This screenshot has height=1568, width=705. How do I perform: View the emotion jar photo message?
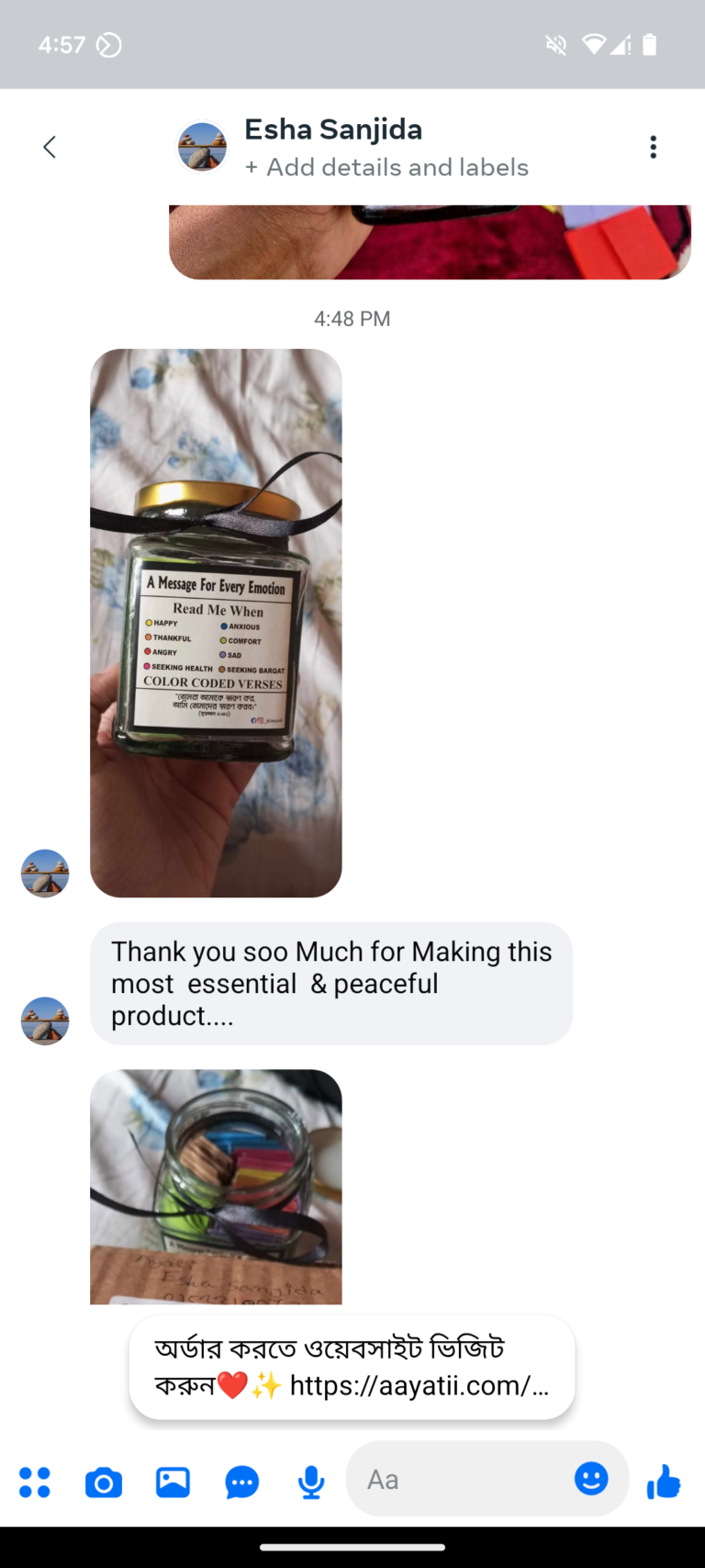(216, 622)
